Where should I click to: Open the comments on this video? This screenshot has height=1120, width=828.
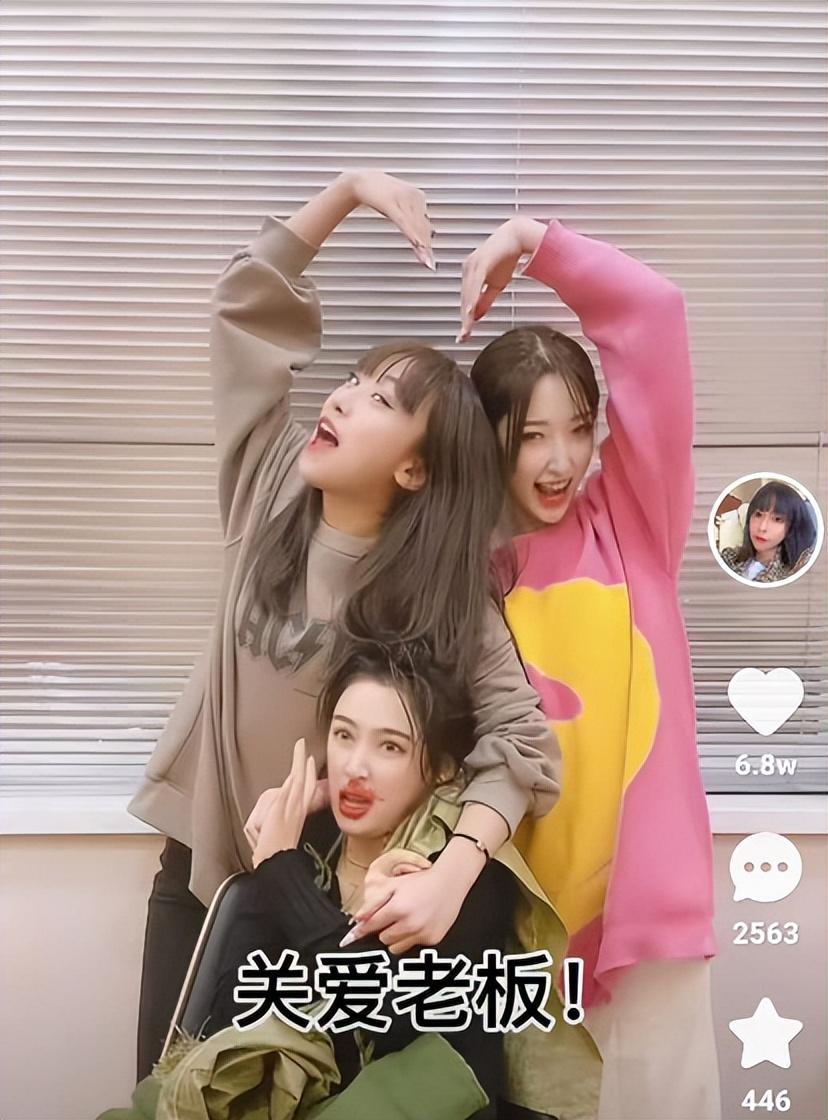(765, 868)
